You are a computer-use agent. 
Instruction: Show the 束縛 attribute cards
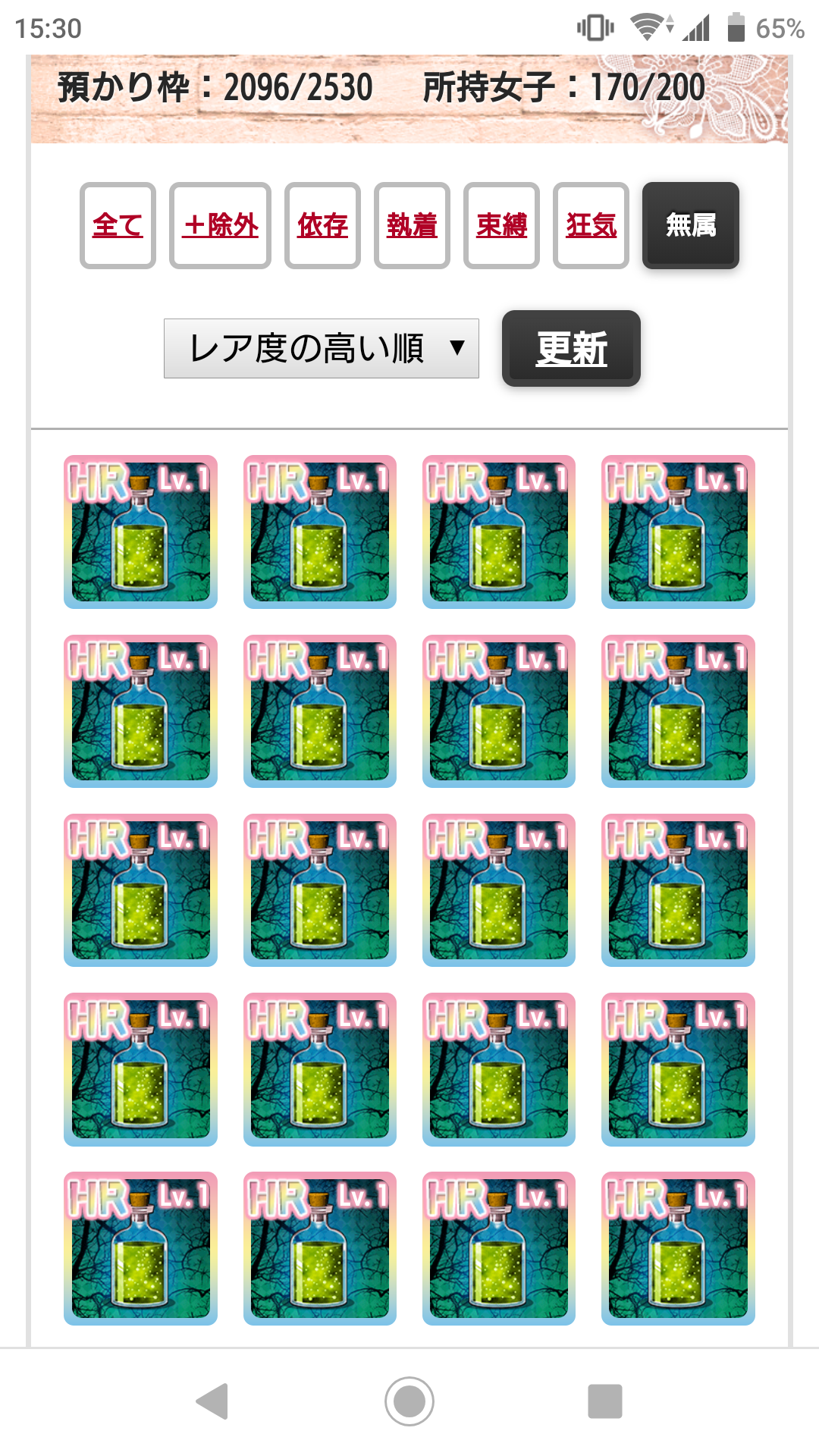pos(501,225)
